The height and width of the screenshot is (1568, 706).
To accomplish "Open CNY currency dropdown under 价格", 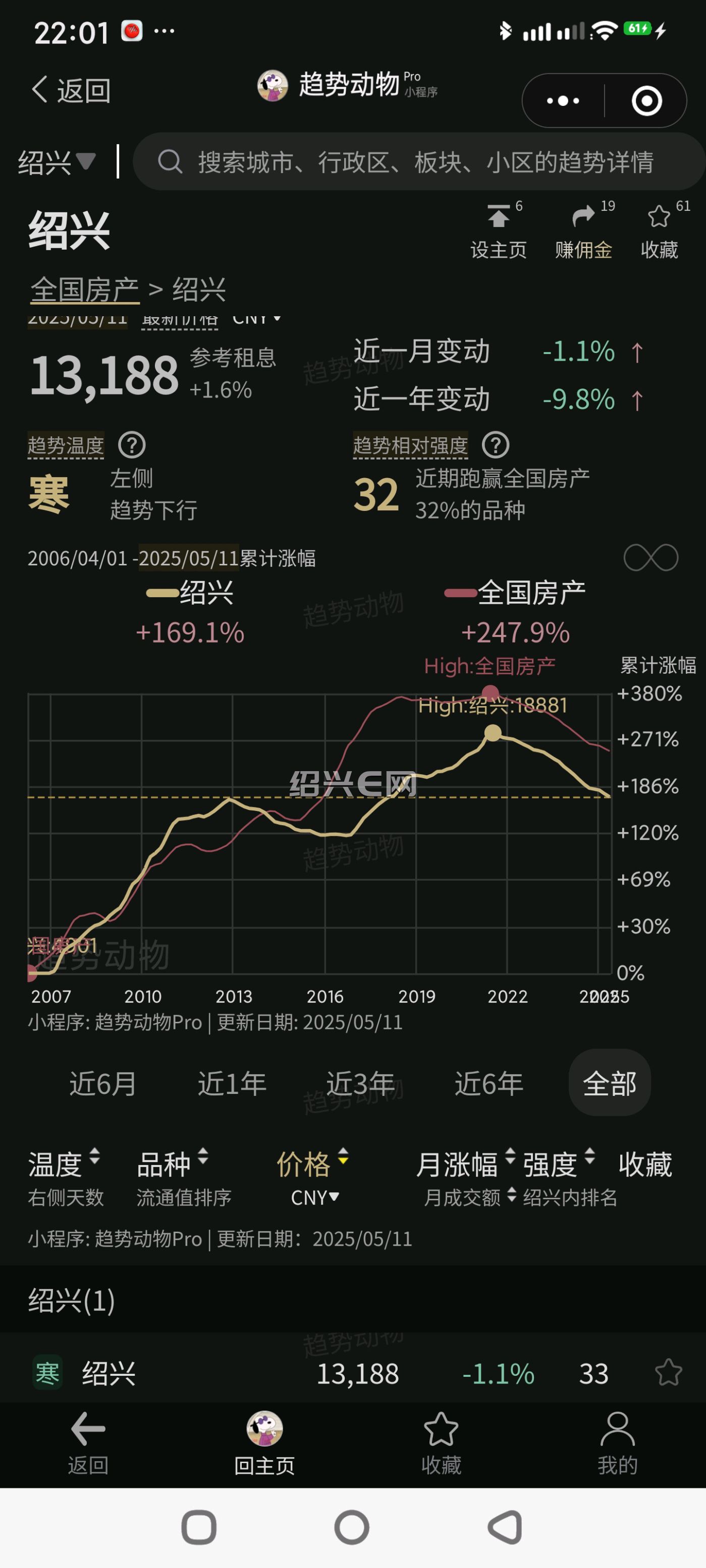I will tap(315, 1198).
